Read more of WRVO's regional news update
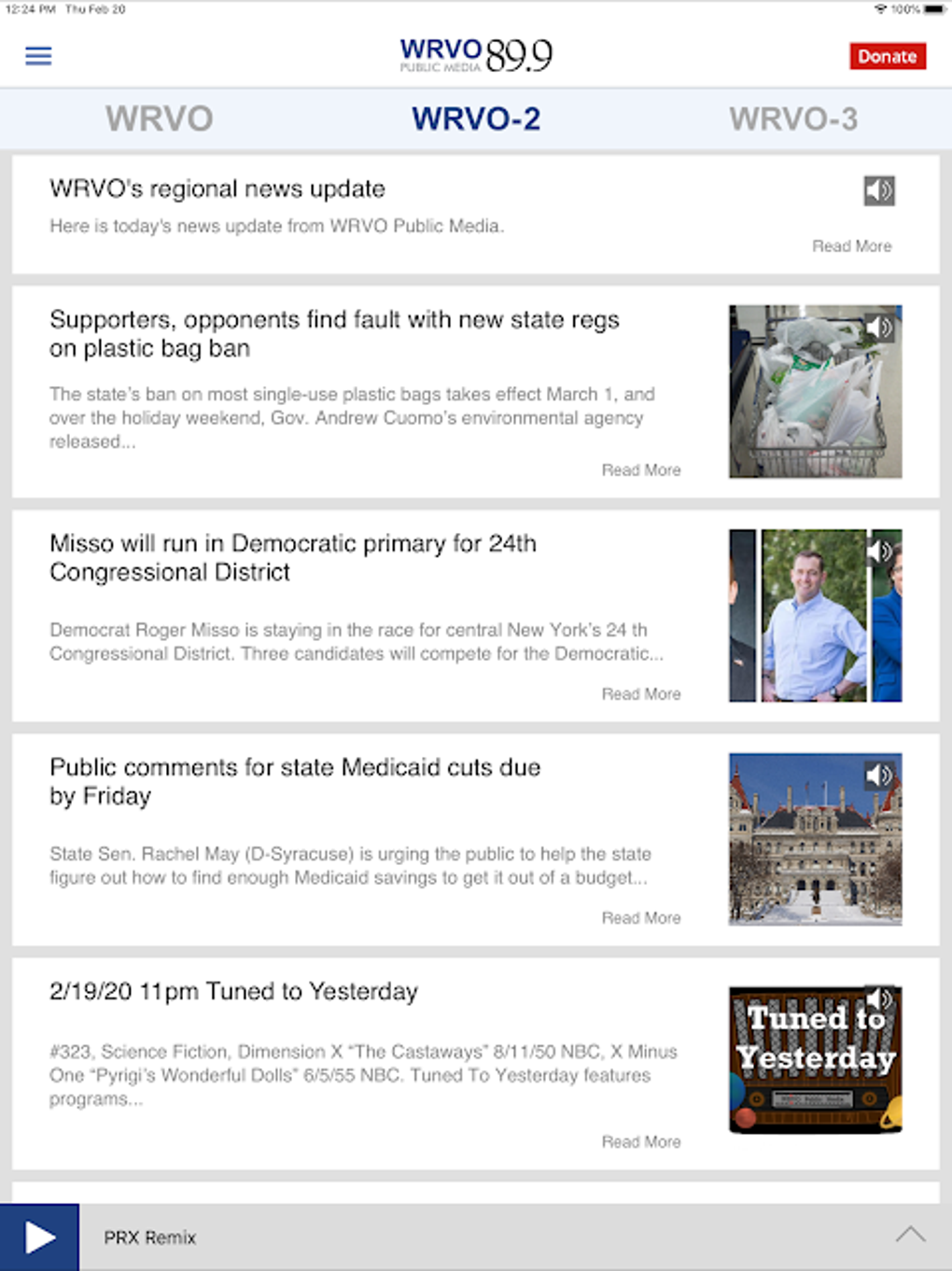This screenshot has height=1271, width=952. [851, 246]
